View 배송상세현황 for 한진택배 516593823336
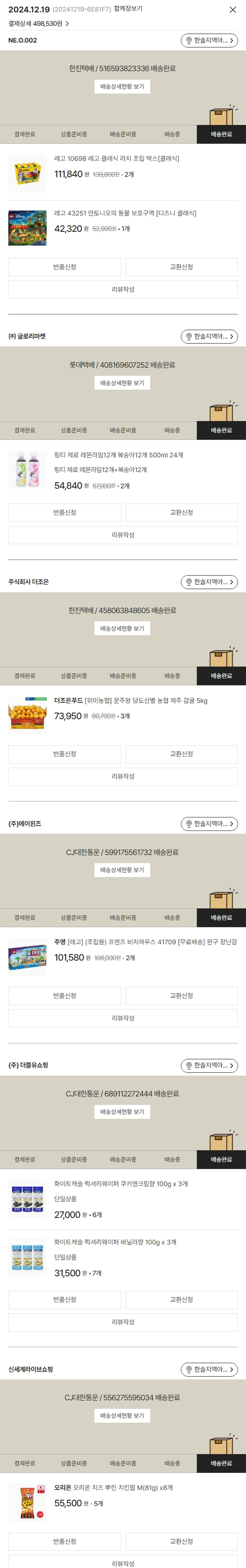 click(122, 87)
